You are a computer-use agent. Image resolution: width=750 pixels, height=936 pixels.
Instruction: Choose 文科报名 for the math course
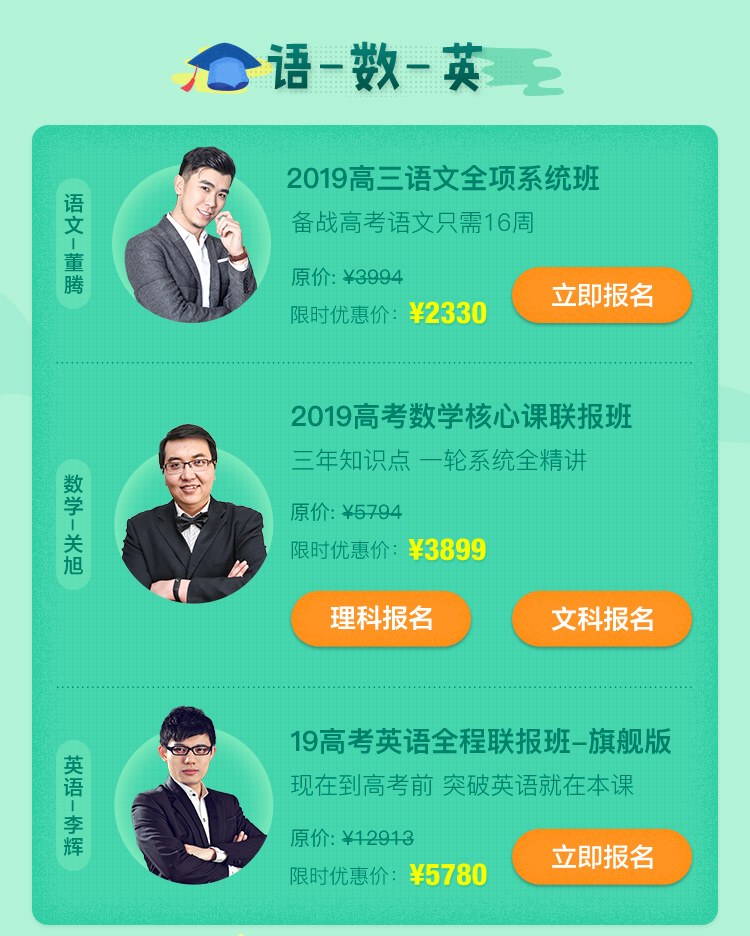[601, 618]
